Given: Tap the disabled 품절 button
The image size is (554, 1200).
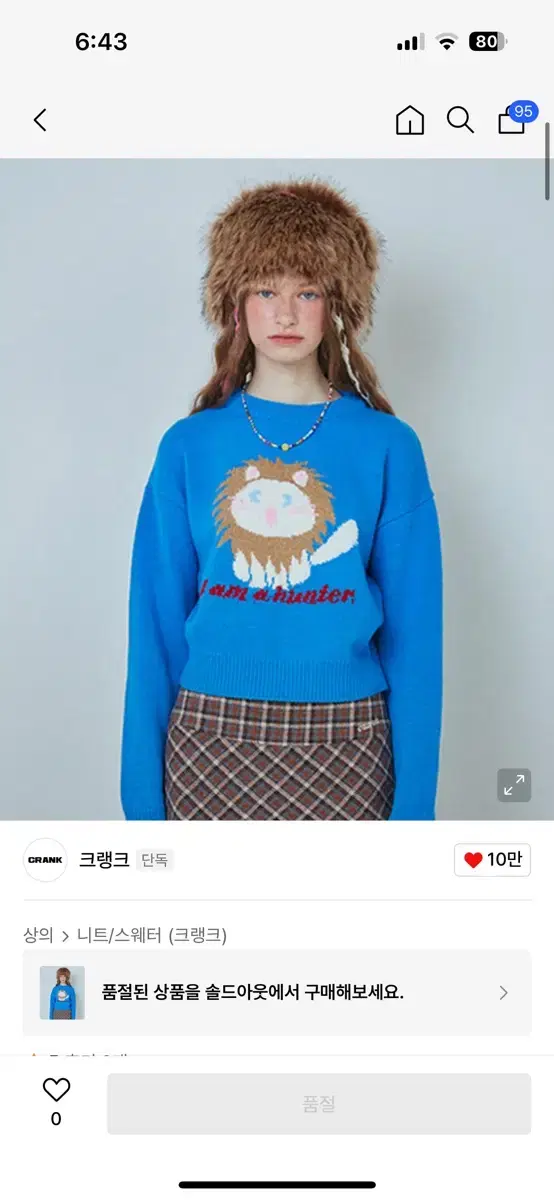Looking at the screenshot, I should [319, 1104].
